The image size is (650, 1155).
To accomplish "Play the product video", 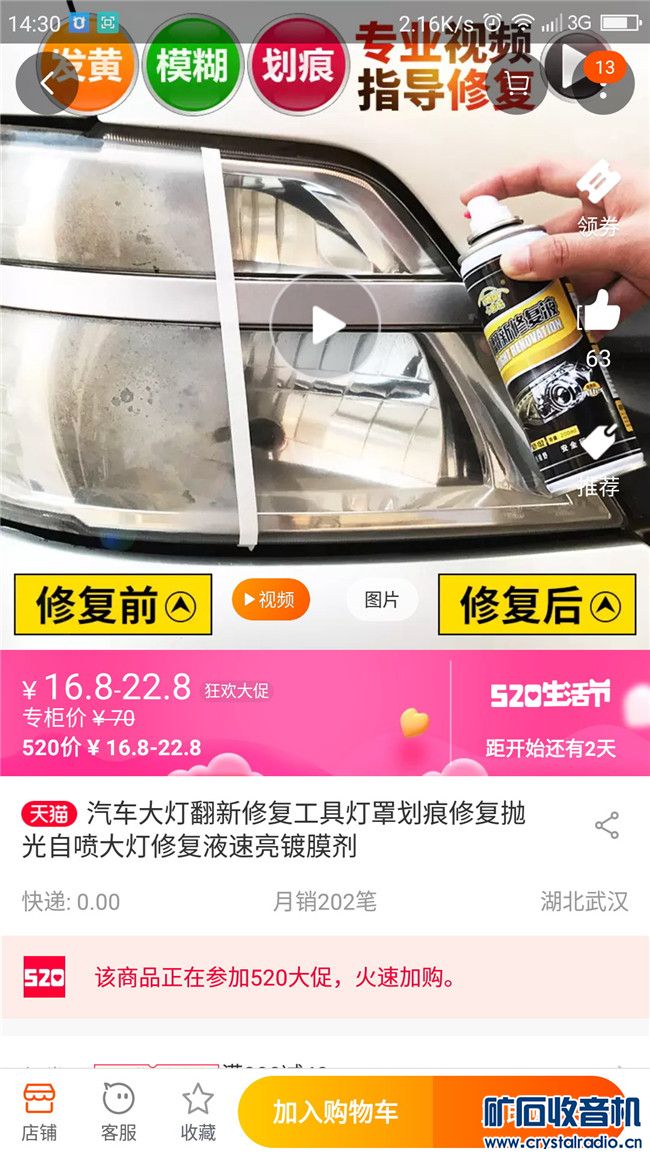I will [325, 324].
